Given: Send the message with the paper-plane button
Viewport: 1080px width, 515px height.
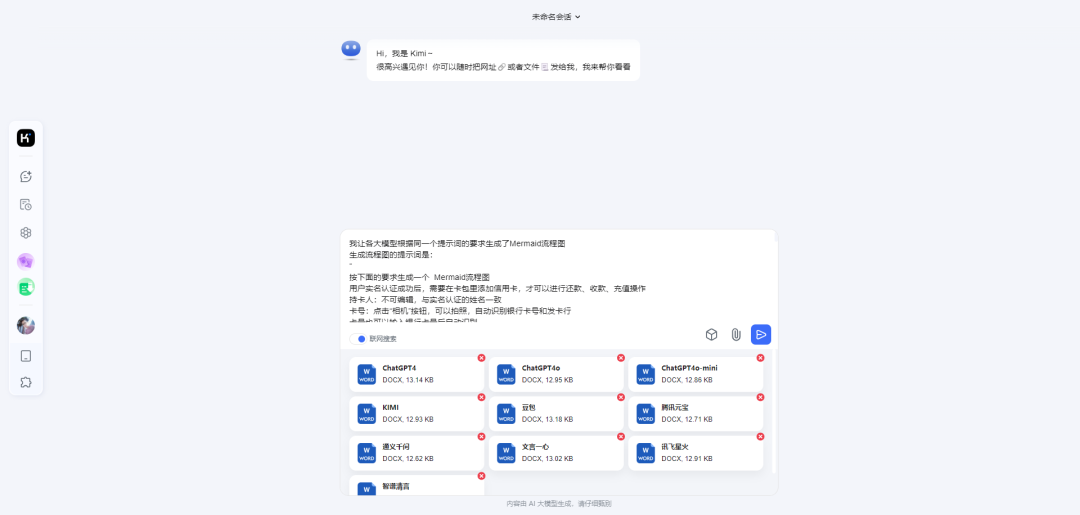Looking at the screenshot, I should coord(761,335).
